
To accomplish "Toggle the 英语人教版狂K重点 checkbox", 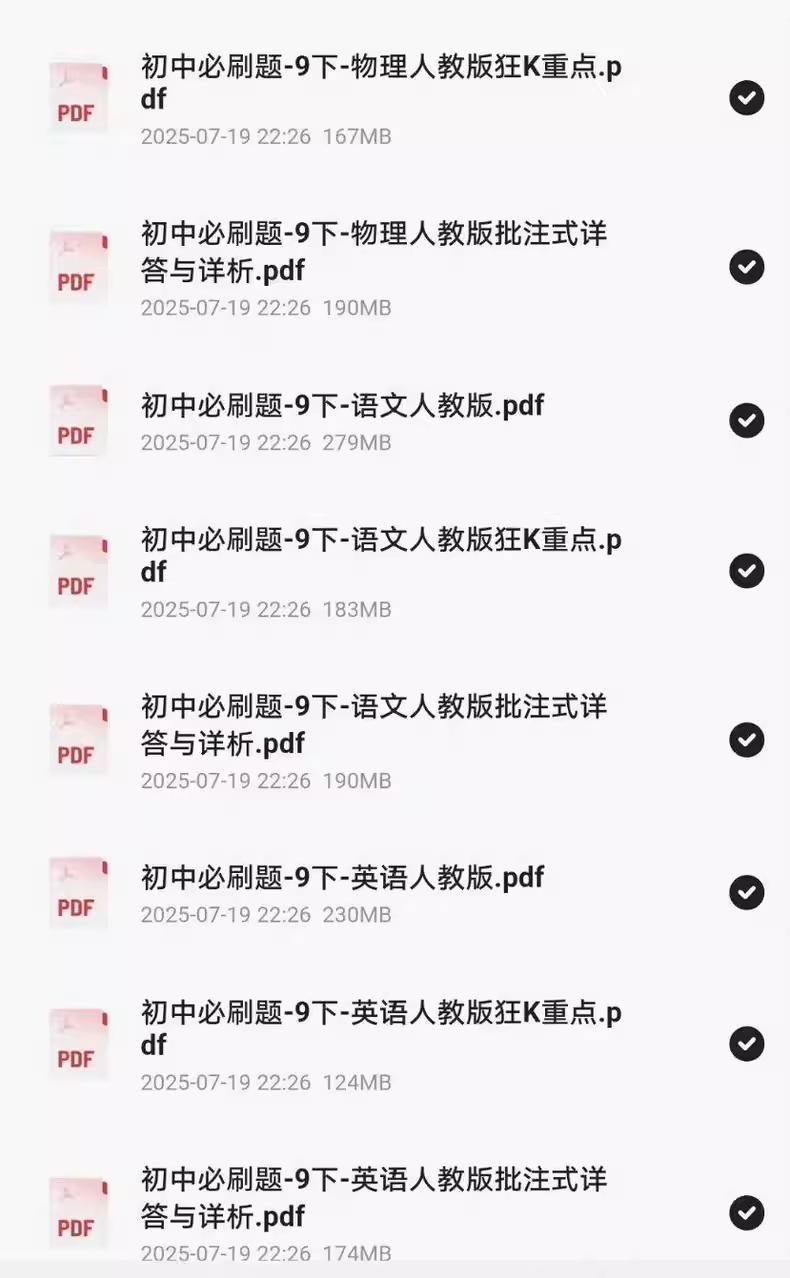I will [x=746, y=1044].
